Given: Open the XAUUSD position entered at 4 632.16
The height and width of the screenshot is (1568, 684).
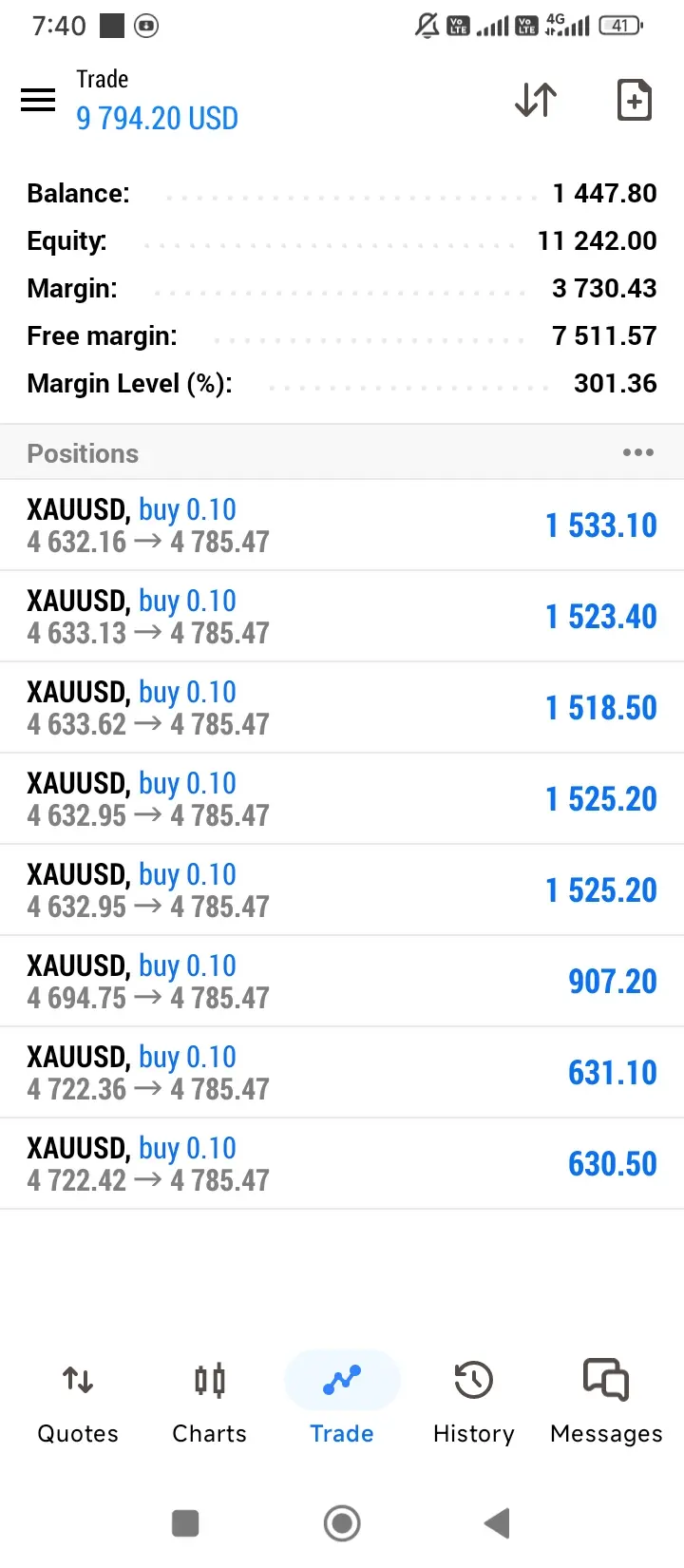Looking at the screenshot, I should pos(342,526).
